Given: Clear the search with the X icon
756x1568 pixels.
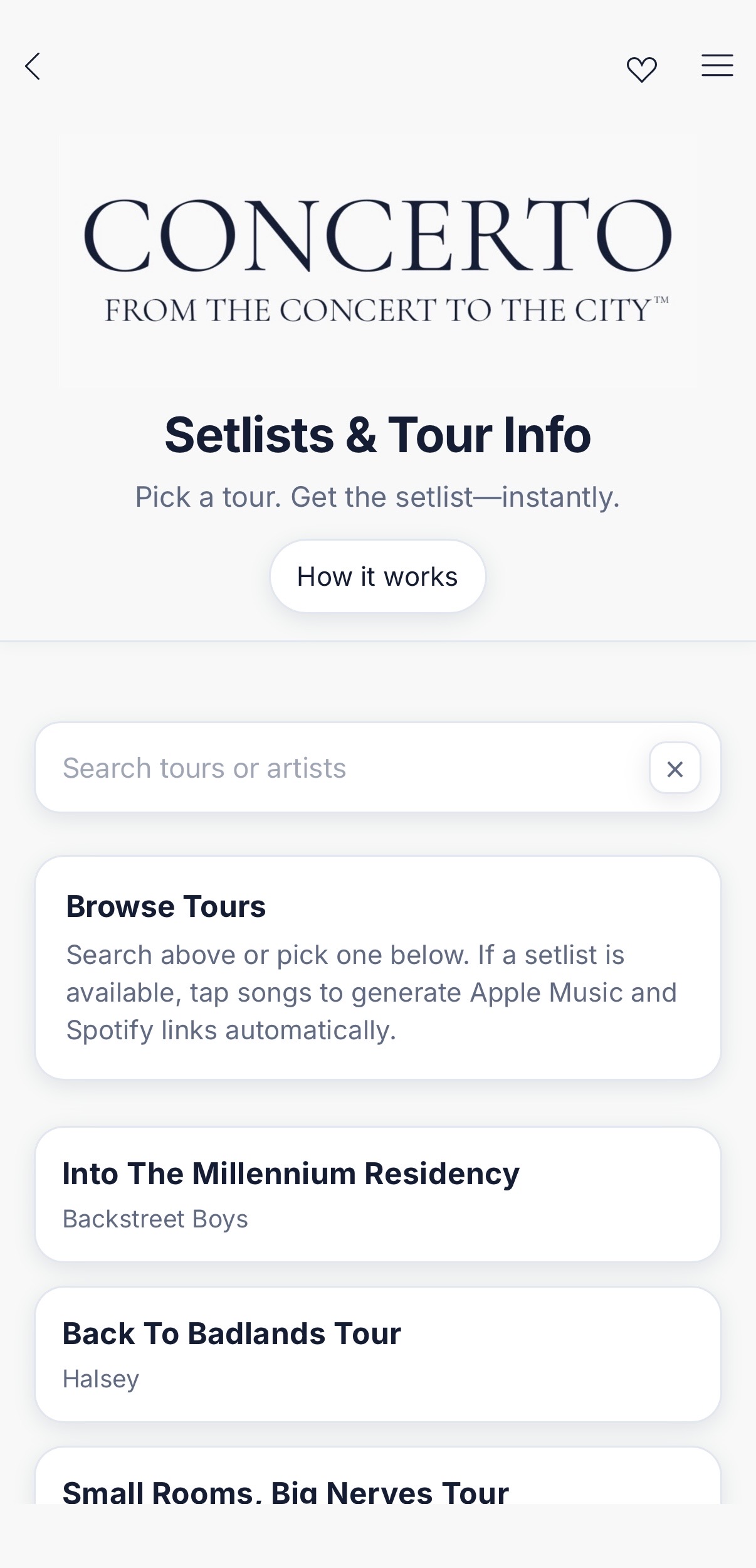Looking at the screenshot, I should (x=675, y=768).
